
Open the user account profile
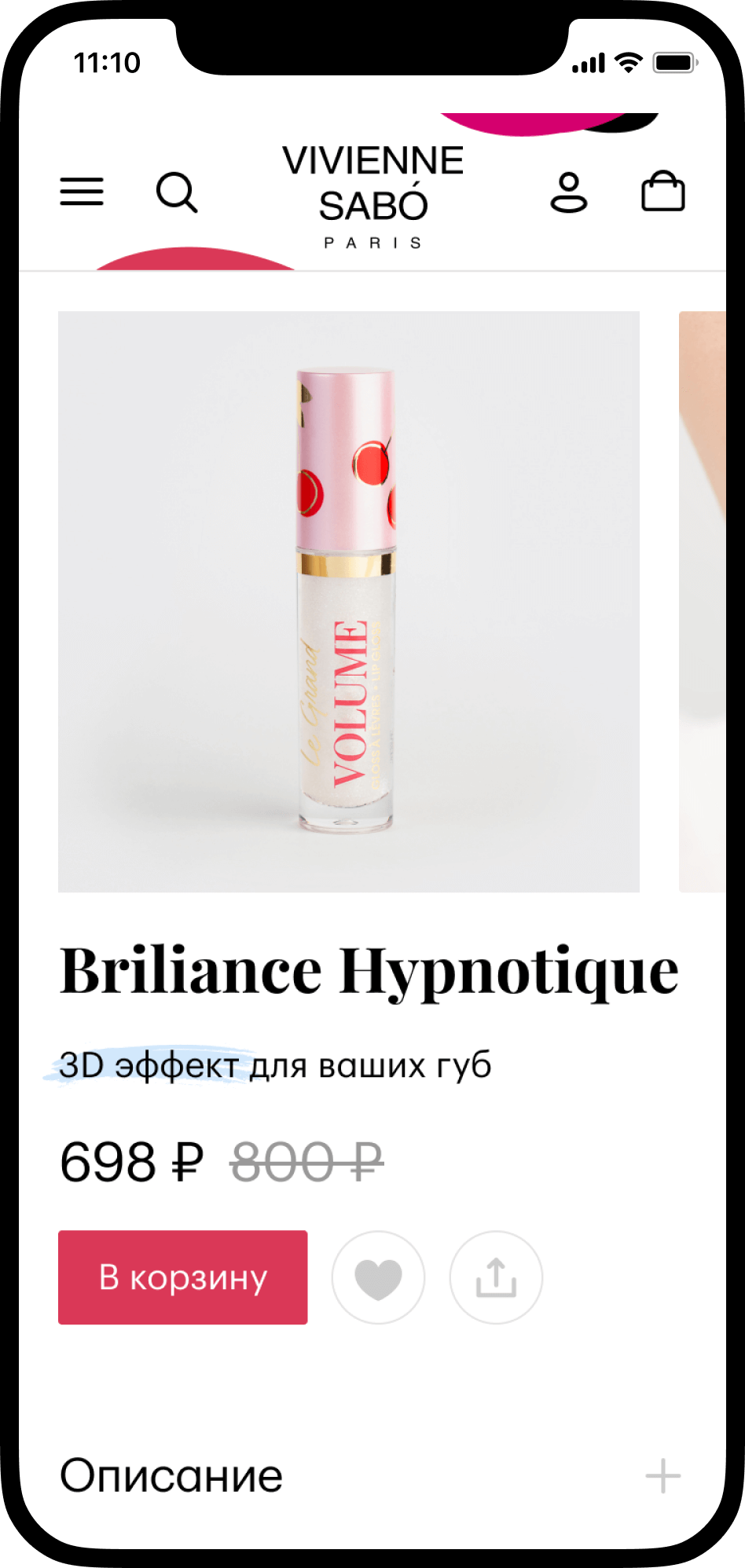point(568,192)
